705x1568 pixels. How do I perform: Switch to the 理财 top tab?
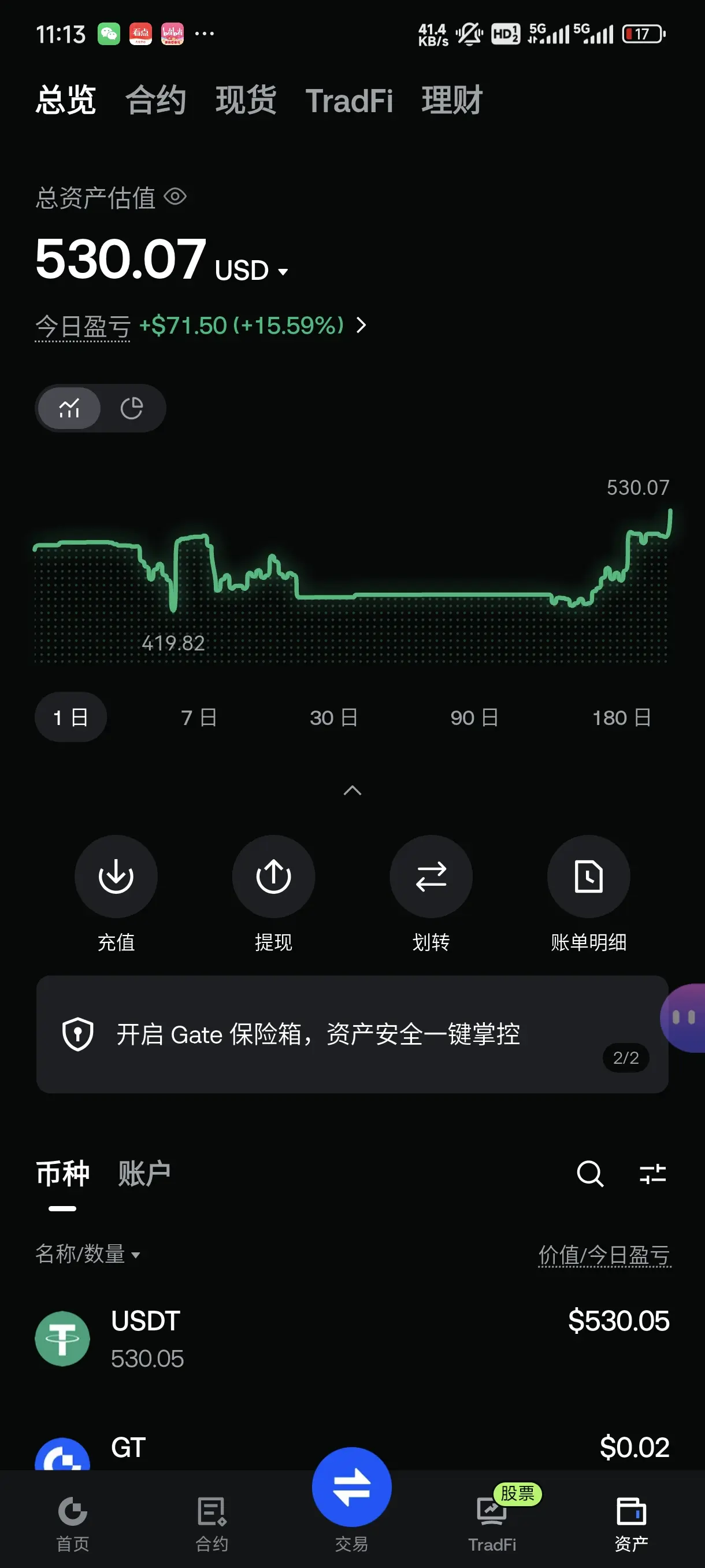pyautogui.click(x=452, y=101)
